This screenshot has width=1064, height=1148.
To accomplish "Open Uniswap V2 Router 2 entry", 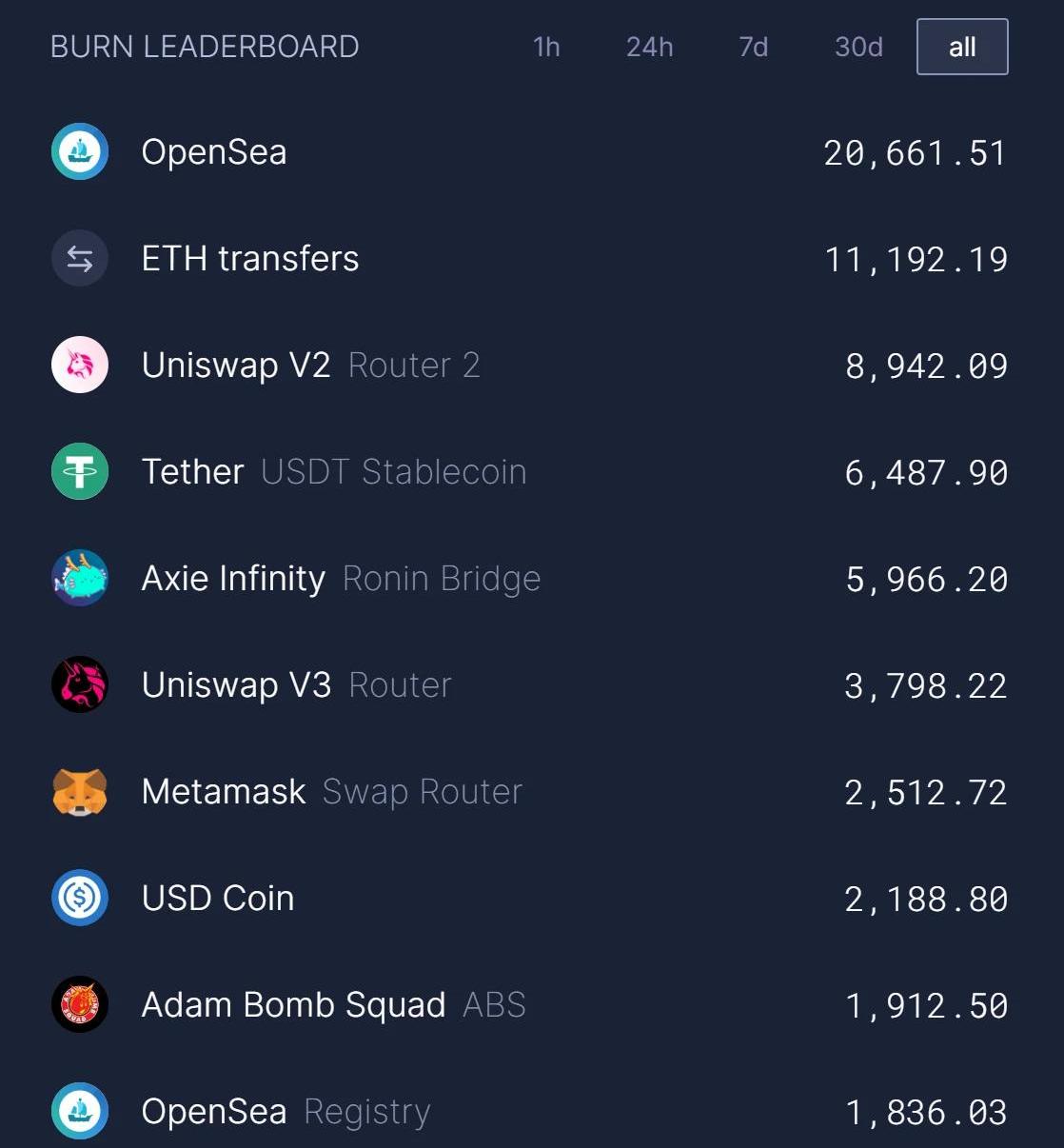I will [310, 366].
